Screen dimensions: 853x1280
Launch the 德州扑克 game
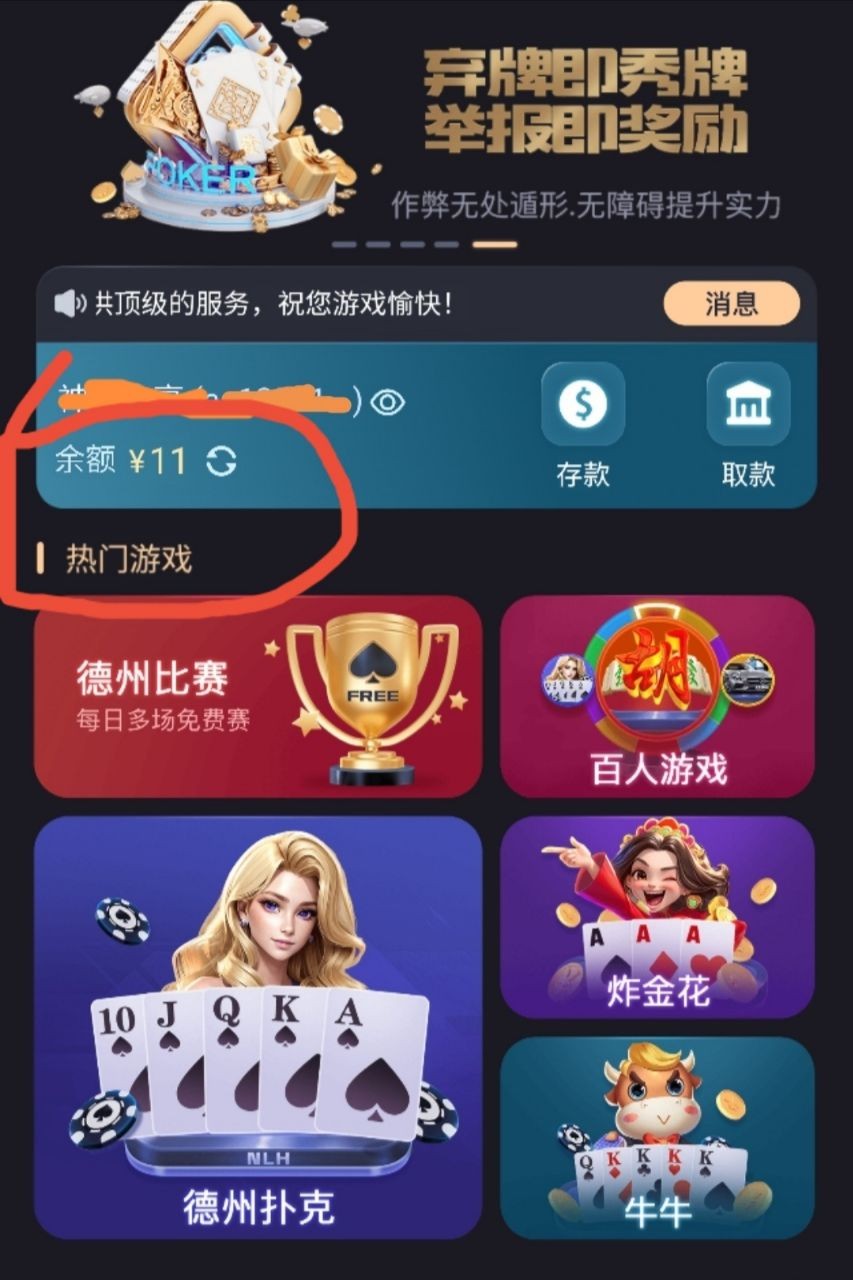point(257,1027)
